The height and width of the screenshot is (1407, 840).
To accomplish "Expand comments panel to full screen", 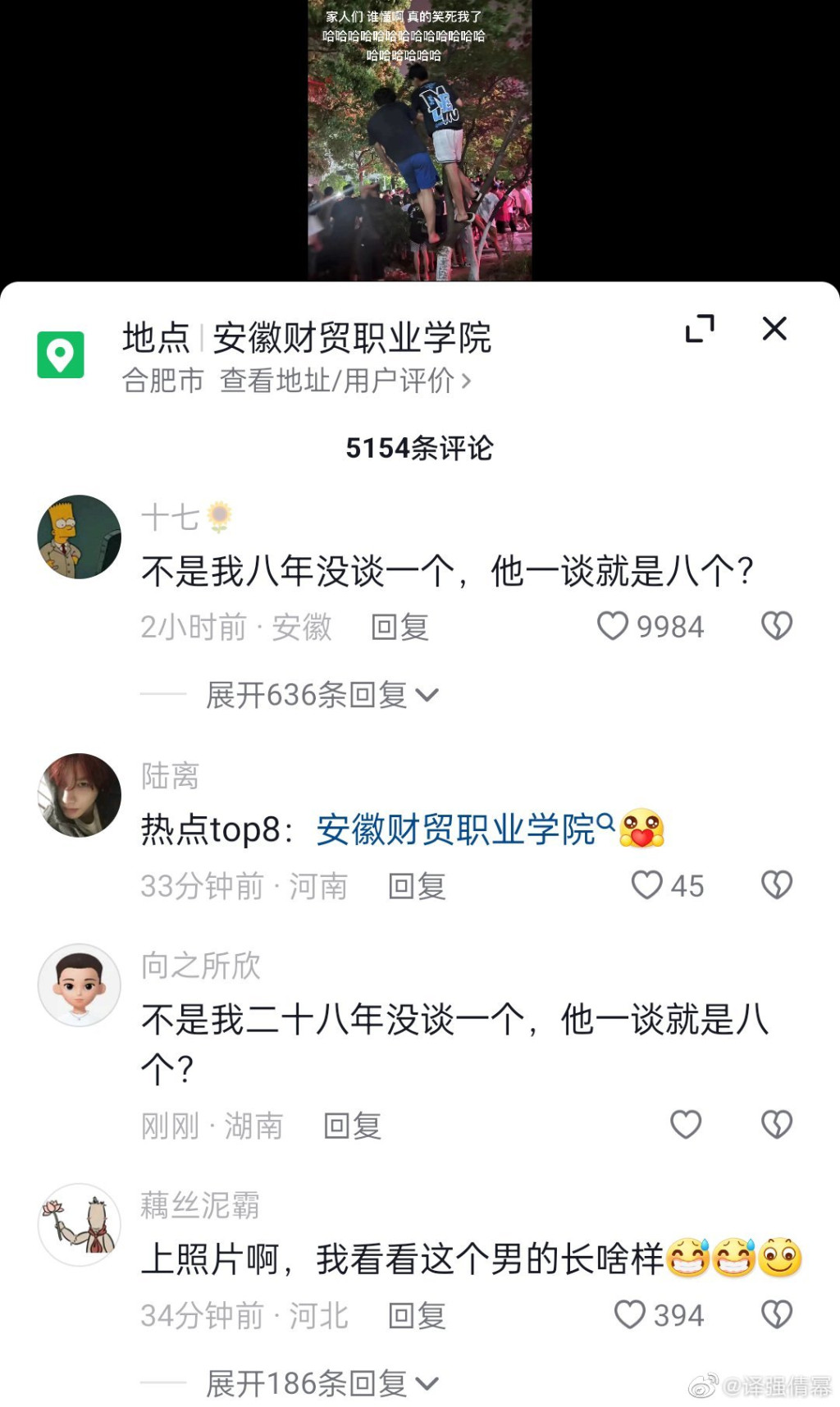I will click(x=700, y=329).
